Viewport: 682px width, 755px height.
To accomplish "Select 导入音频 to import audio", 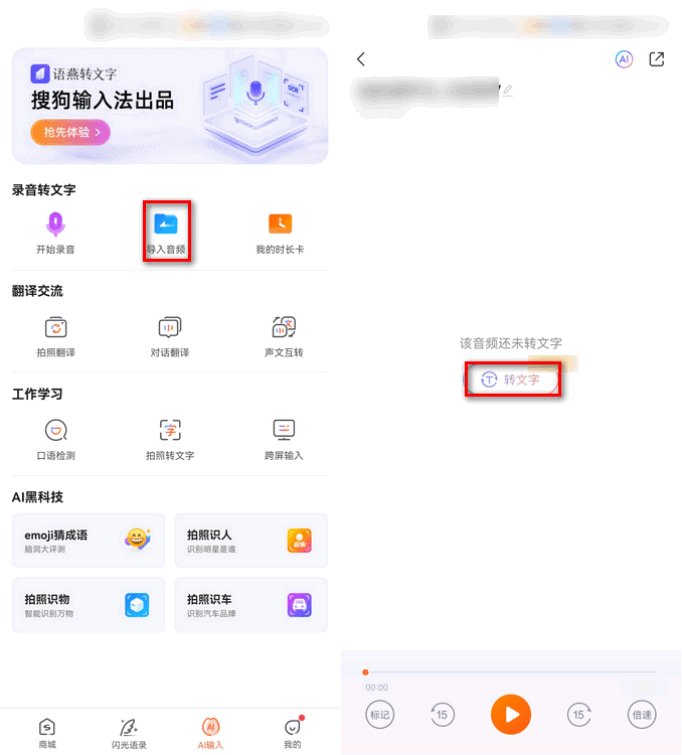I will [x=166, y=232].
